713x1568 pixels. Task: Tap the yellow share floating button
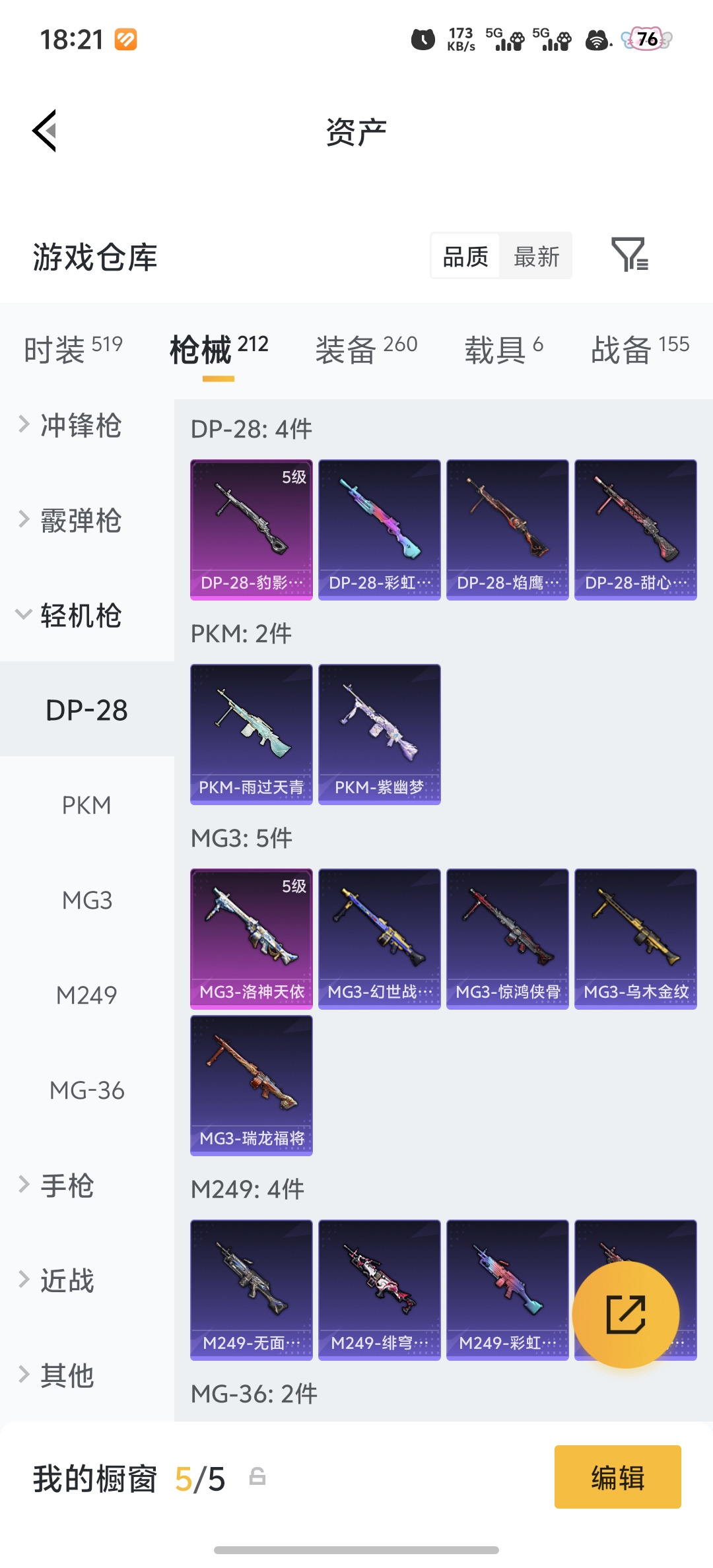(x=625, y=1315)
